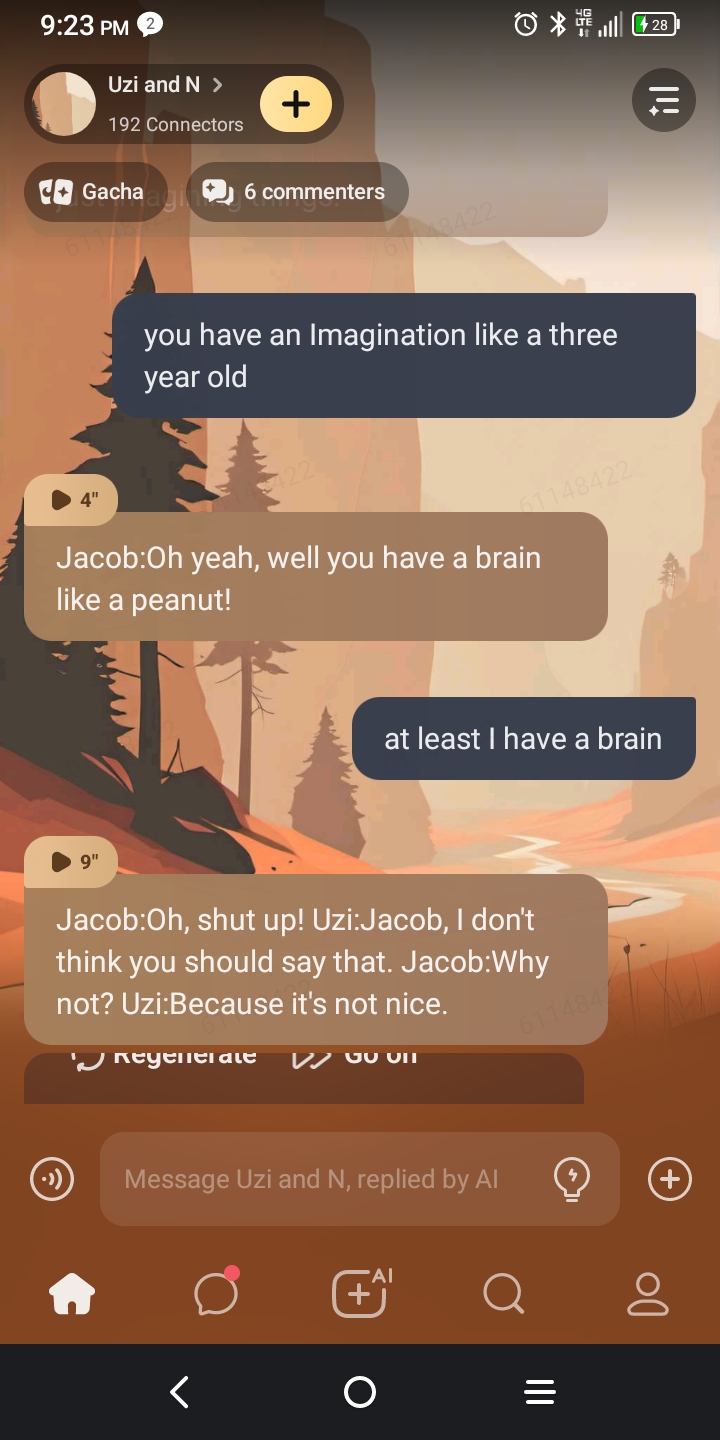Focus the Message Uzi and N field
This screenshot has height=1440, width=720.
[320, 1179]
